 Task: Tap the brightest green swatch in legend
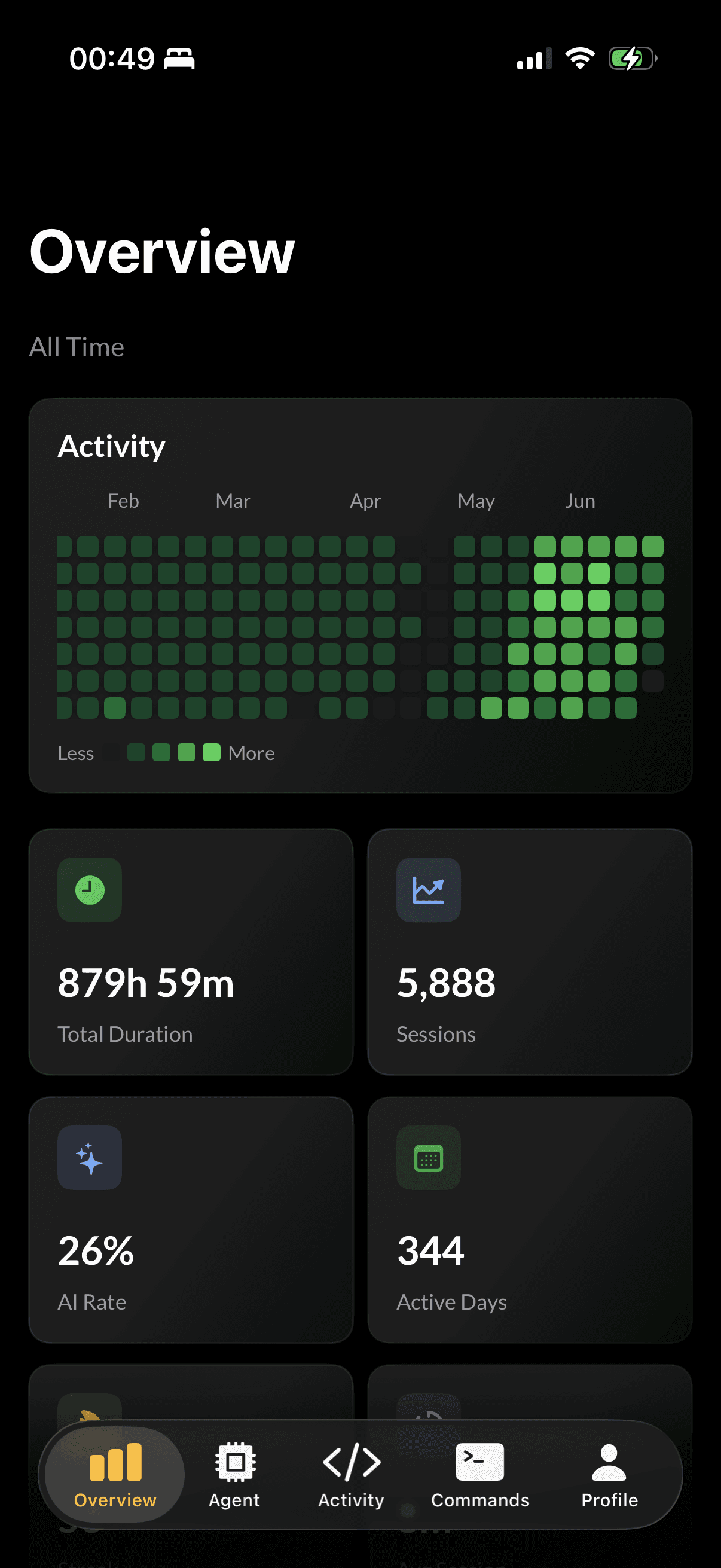[x=211, y=753]
